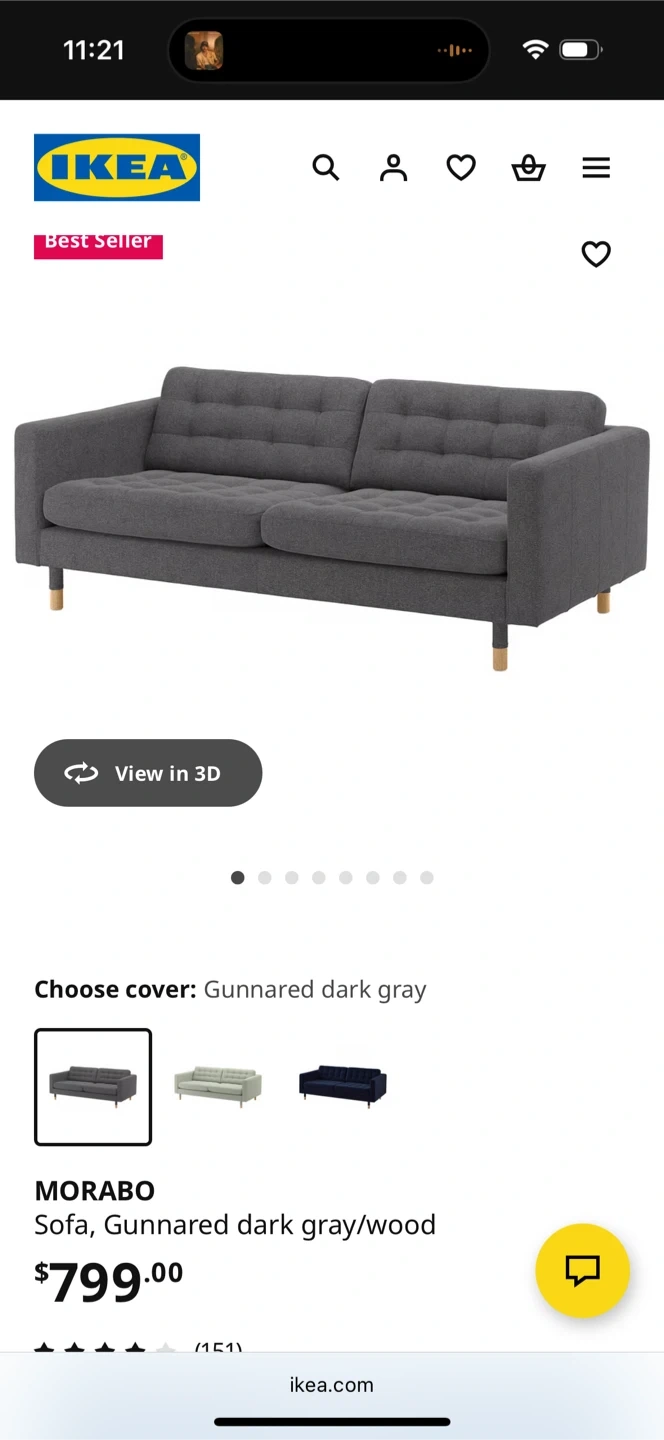This screenshot has width=664, height=1440.
Task: Open the main MORABO sofa photo
Action: tap(332, 510)
